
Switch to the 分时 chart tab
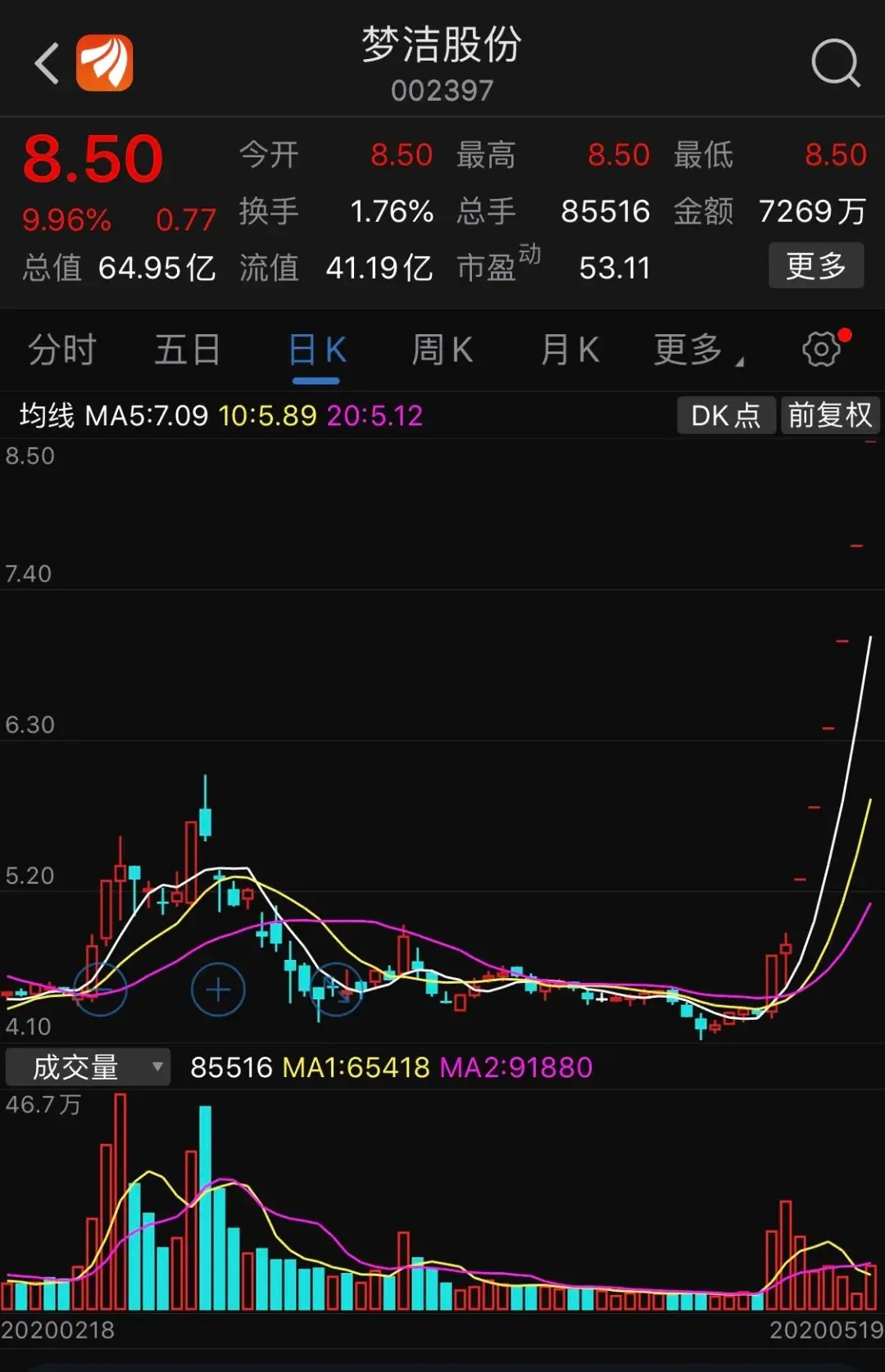pos(62,351)
